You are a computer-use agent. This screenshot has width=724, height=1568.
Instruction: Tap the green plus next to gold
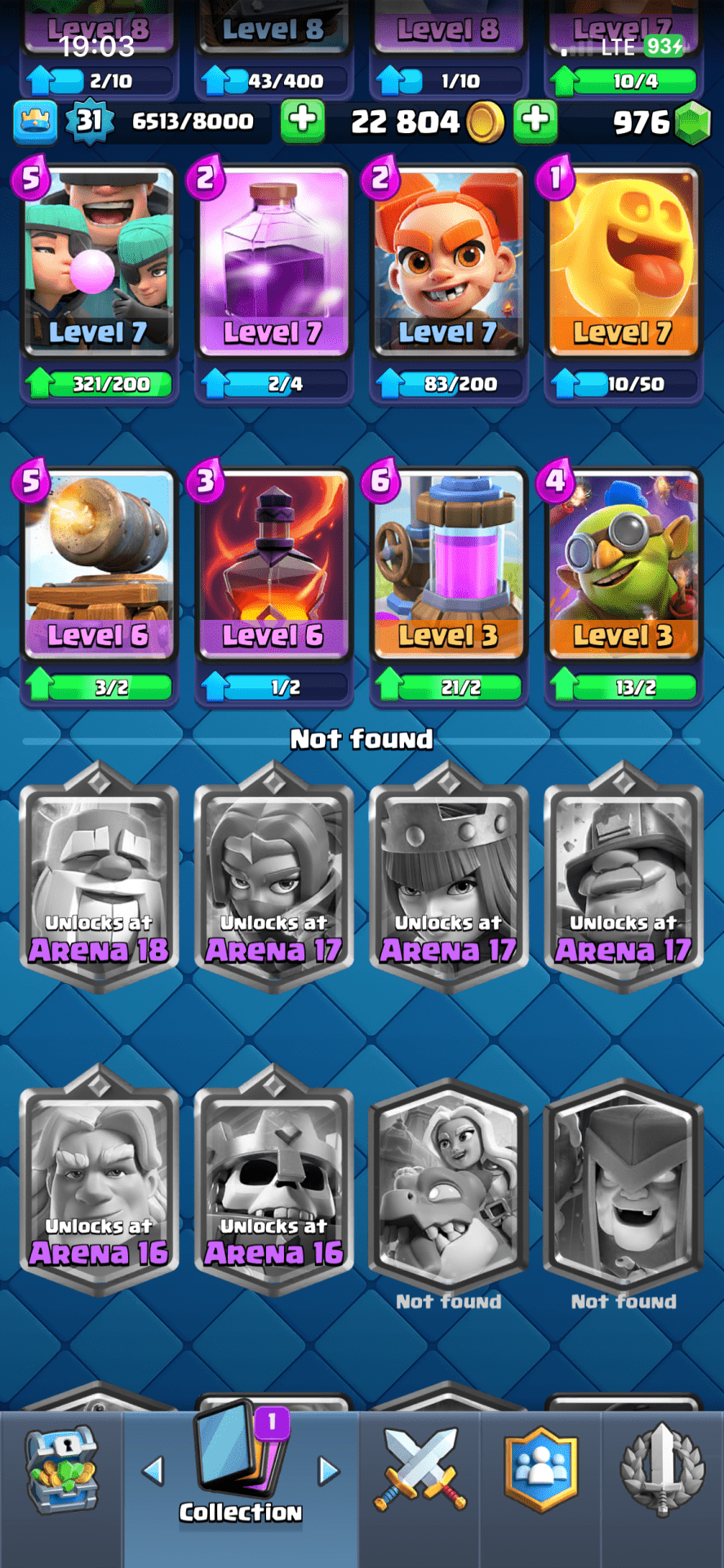pos(535,121)
